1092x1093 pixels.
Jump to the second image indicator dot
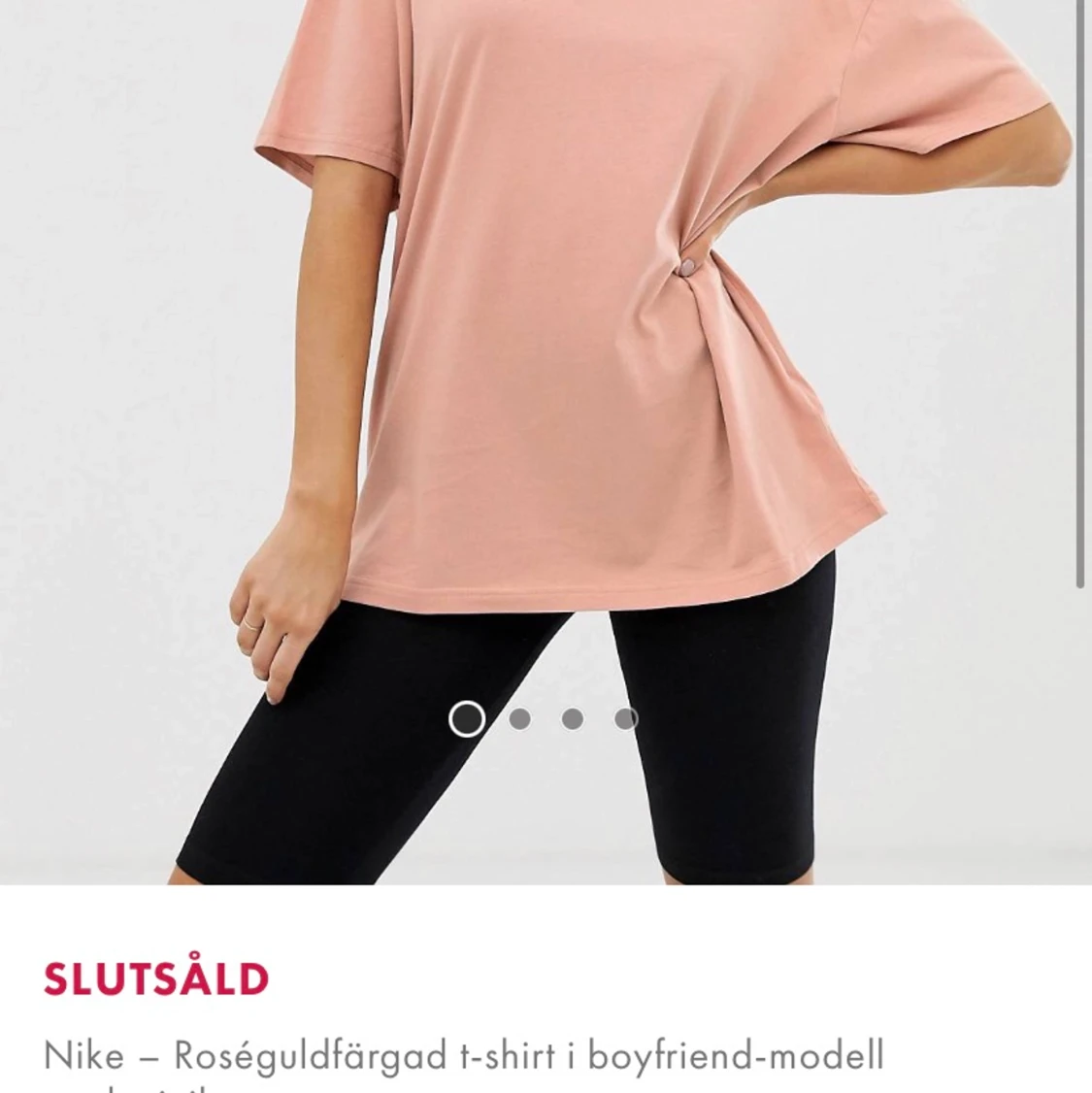tap(519, 719)
